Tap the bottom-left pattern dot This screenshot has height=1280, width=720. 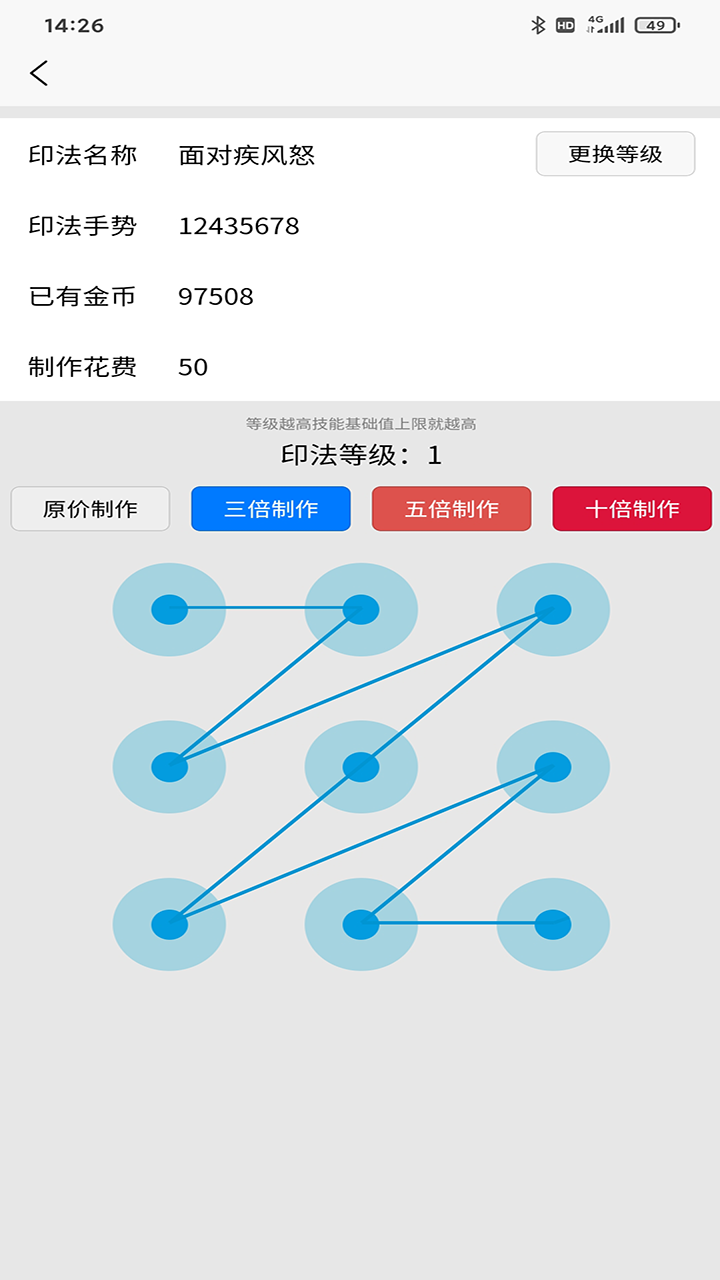click(x=170, y=924)
